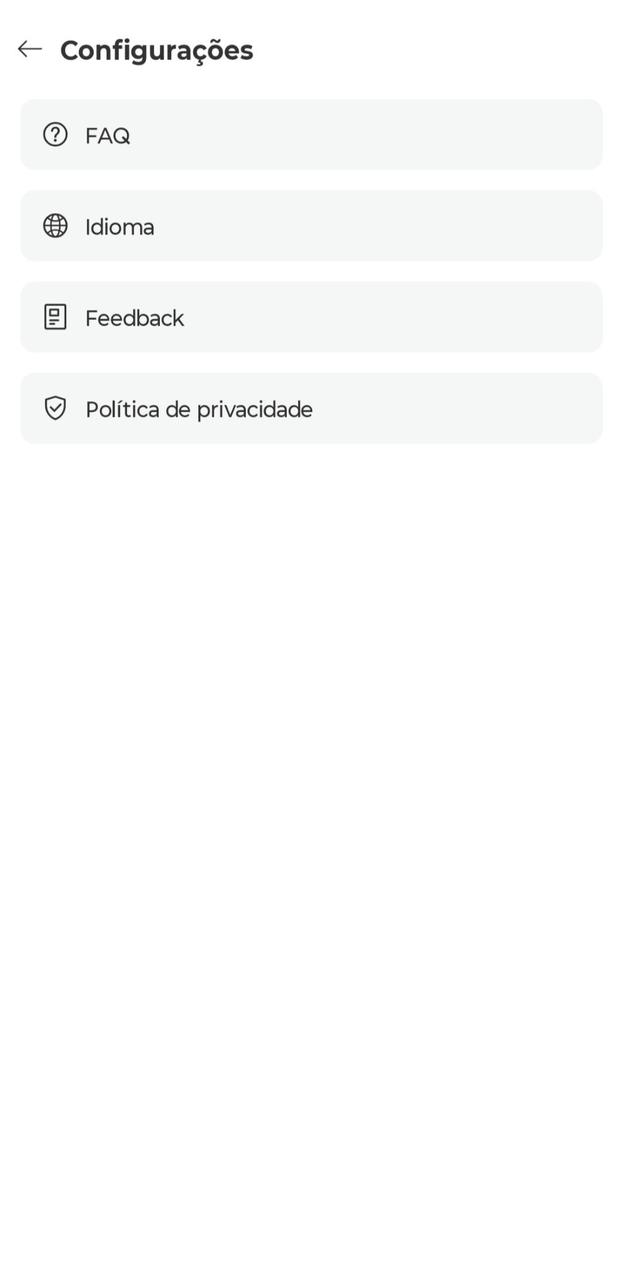Open the FAQ row
623x1282 pixels.
click(310, 135)
